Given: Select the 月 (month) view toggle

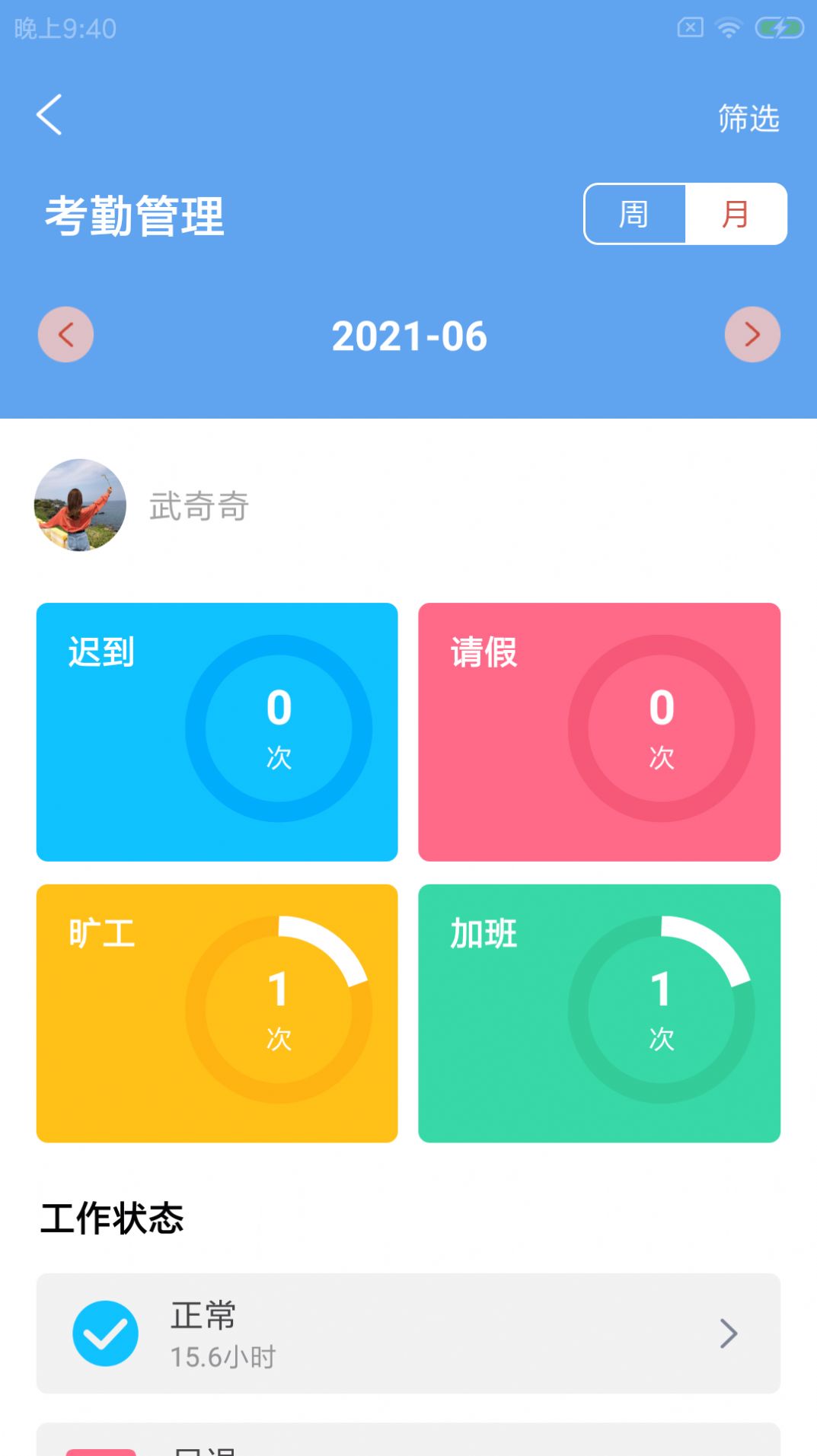Looking at the screenshot, I should 734,214.
